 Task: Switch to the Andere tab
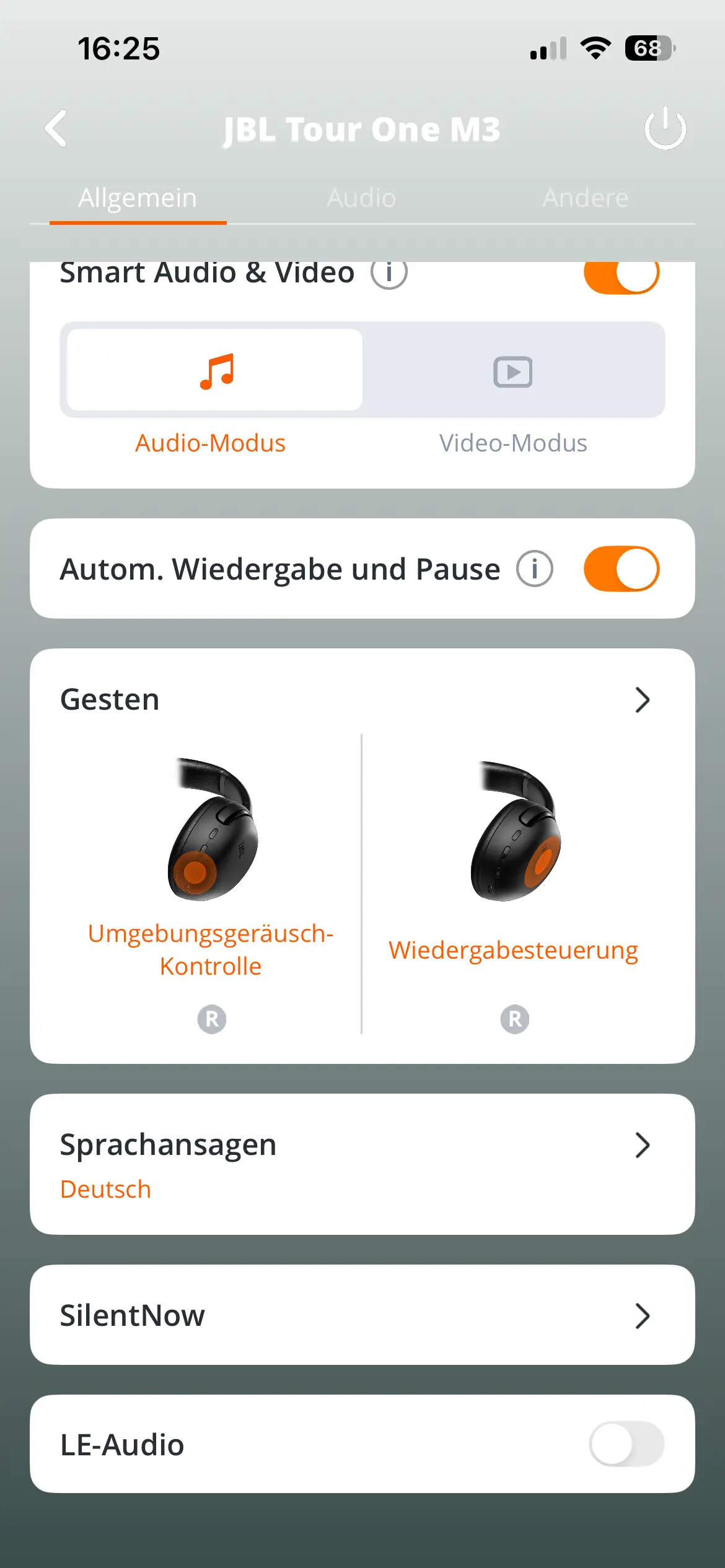click(585, 198)
